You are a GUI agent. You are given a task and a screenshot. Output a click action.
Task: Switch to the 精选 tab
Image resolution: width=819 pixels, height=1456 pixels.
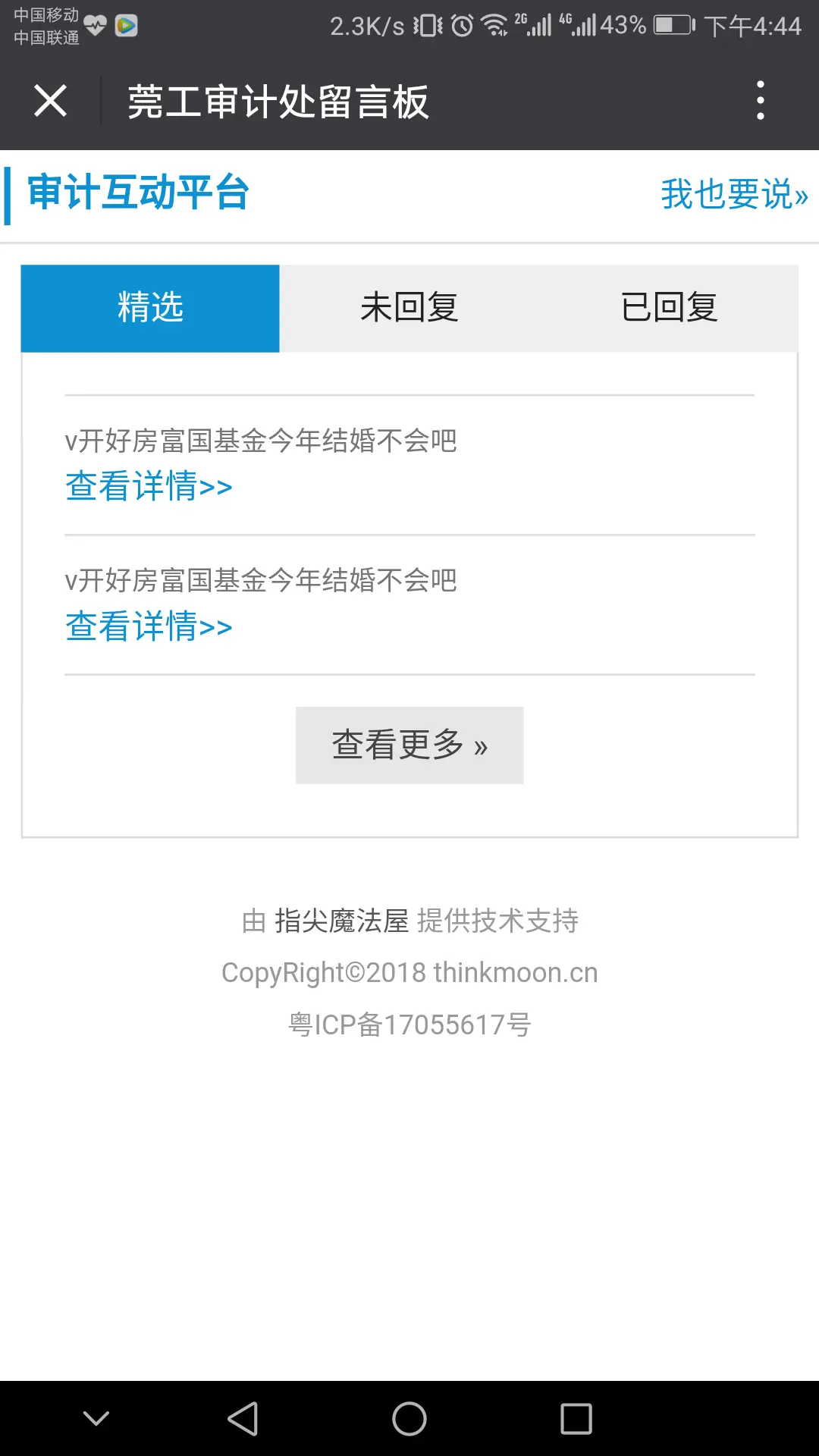(x=150, y=308)
